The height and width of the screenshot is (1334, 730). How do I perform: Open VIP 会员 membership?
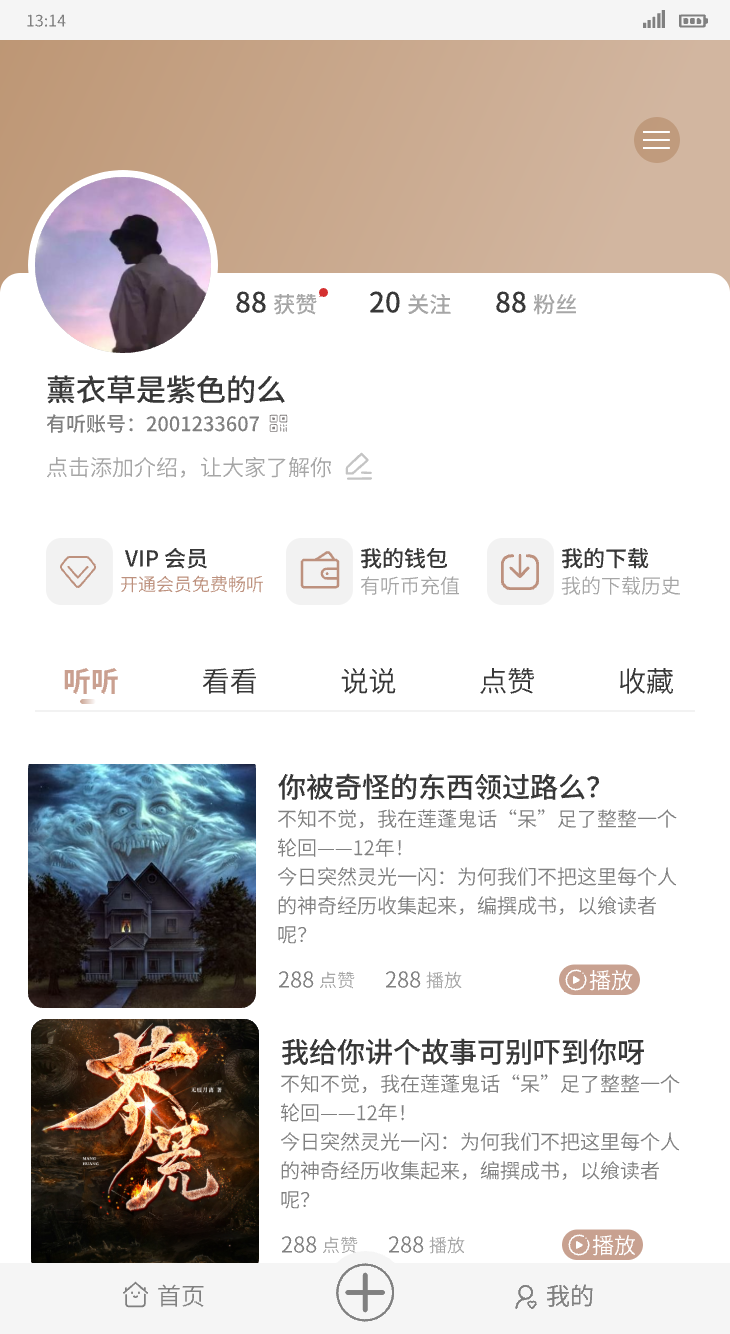pos(155,571)
